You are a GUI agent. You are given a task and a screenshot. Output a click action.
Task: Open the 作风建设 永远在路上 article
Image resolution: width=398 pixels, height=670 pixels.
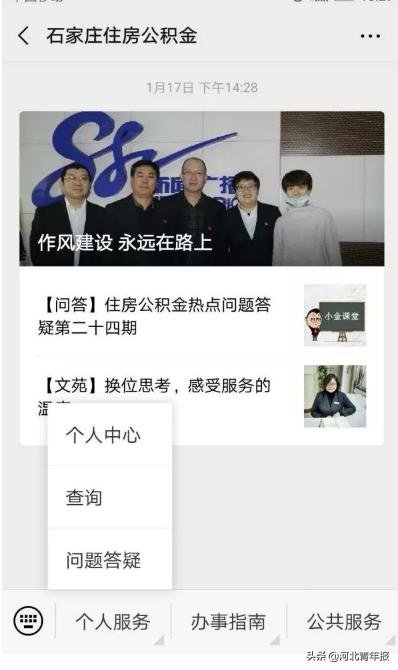(x=201, y=188)
